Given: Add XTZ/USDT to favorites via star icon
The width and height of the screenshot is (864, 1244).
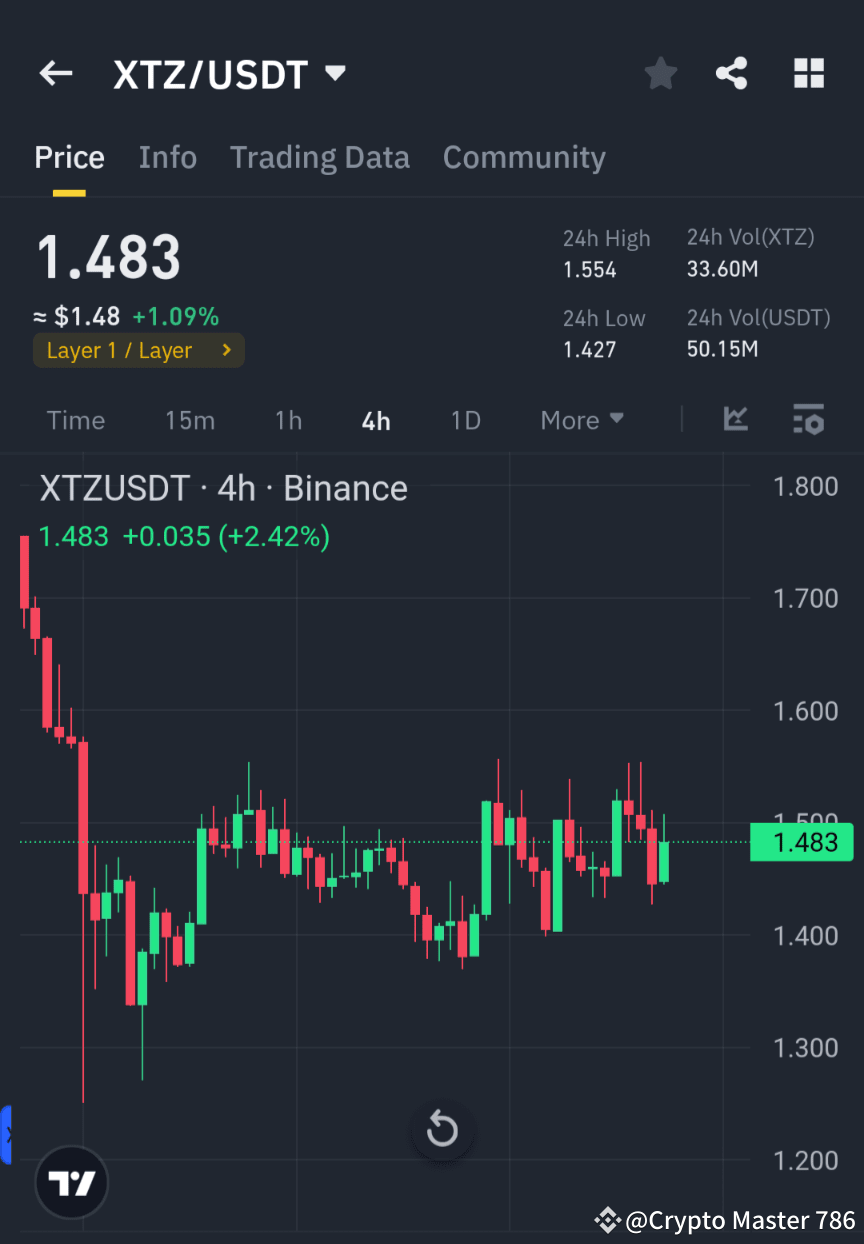Looking at the screenshot, I should click(x=661, y=73).
